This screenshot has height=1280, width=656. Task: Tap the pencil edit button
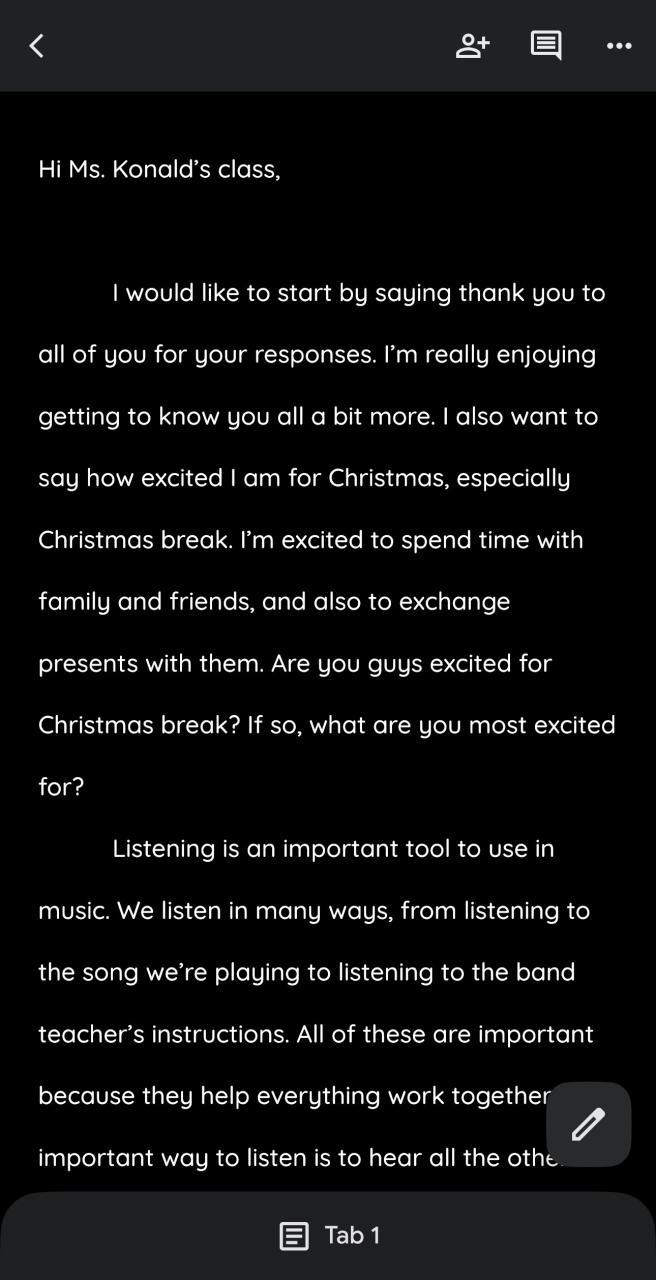click(588, 1124)
